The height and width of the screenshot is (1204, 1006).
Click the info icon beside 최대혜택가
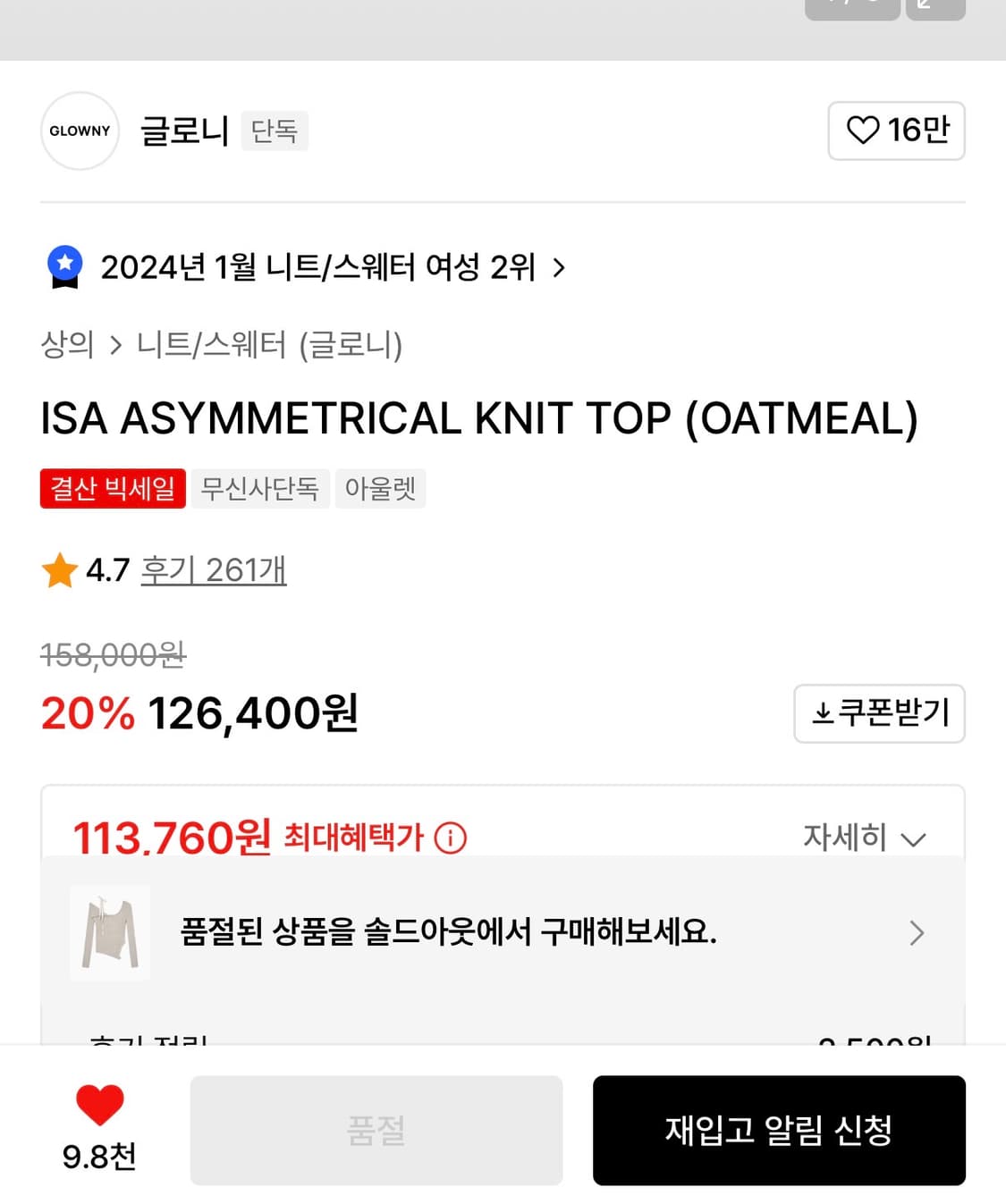452,838
